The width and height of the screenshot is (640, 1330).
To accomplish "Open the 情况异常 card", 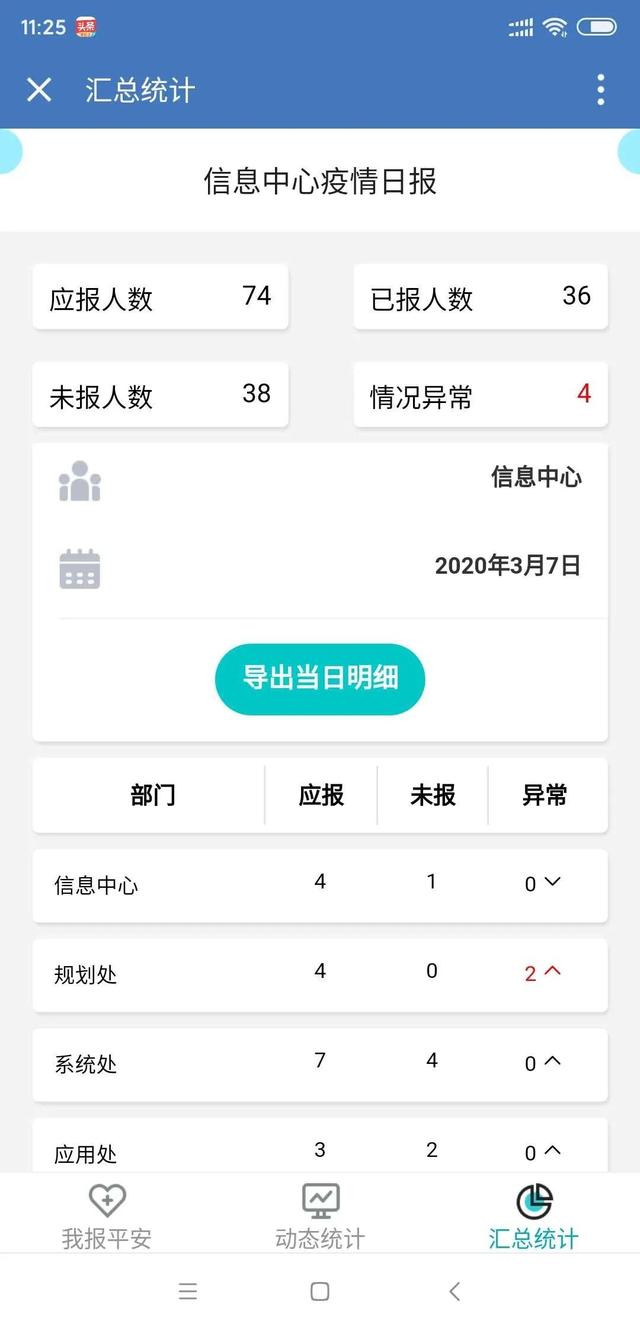I will coord(480,396).
